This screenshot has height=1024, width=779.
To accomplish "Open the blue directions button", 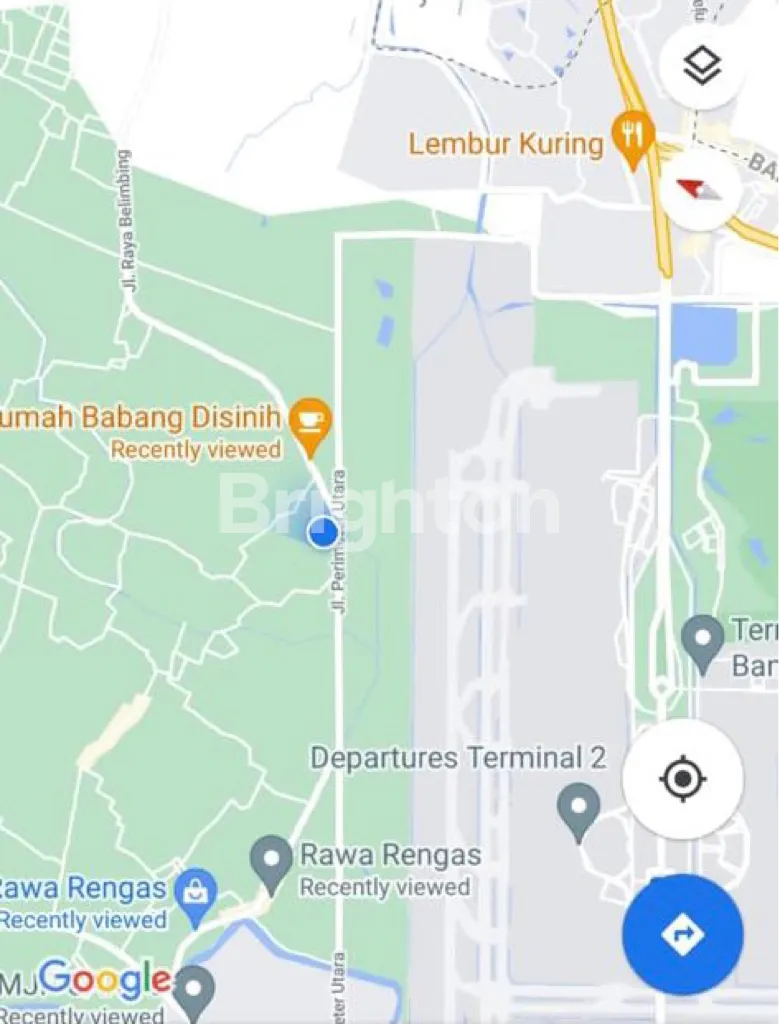I will pyautogui.click(x=682, y=935).
